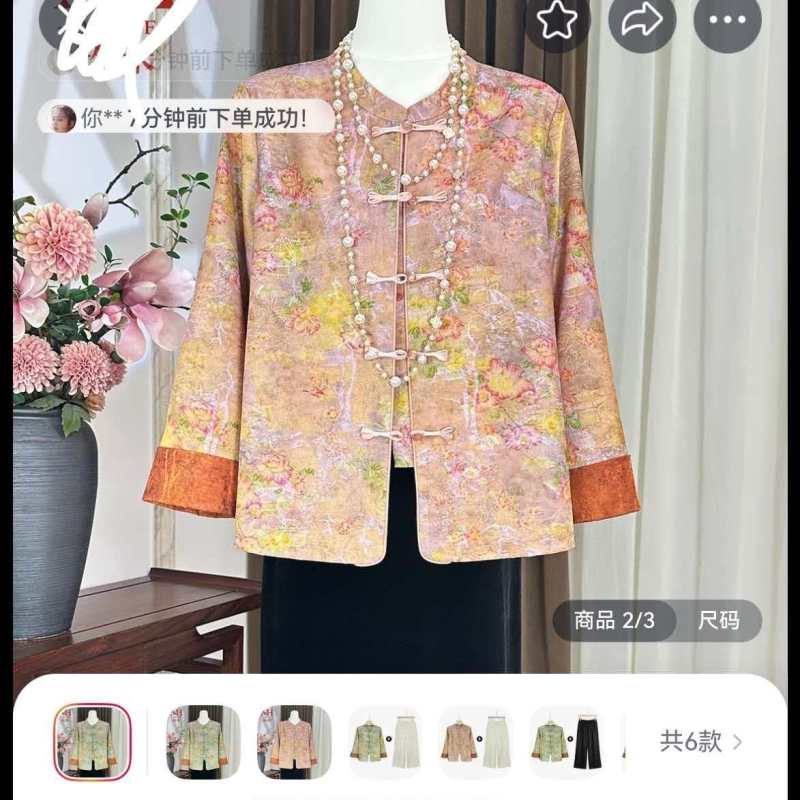
Task: Choose the green jacket with white pants style
Action: [384, 741]
